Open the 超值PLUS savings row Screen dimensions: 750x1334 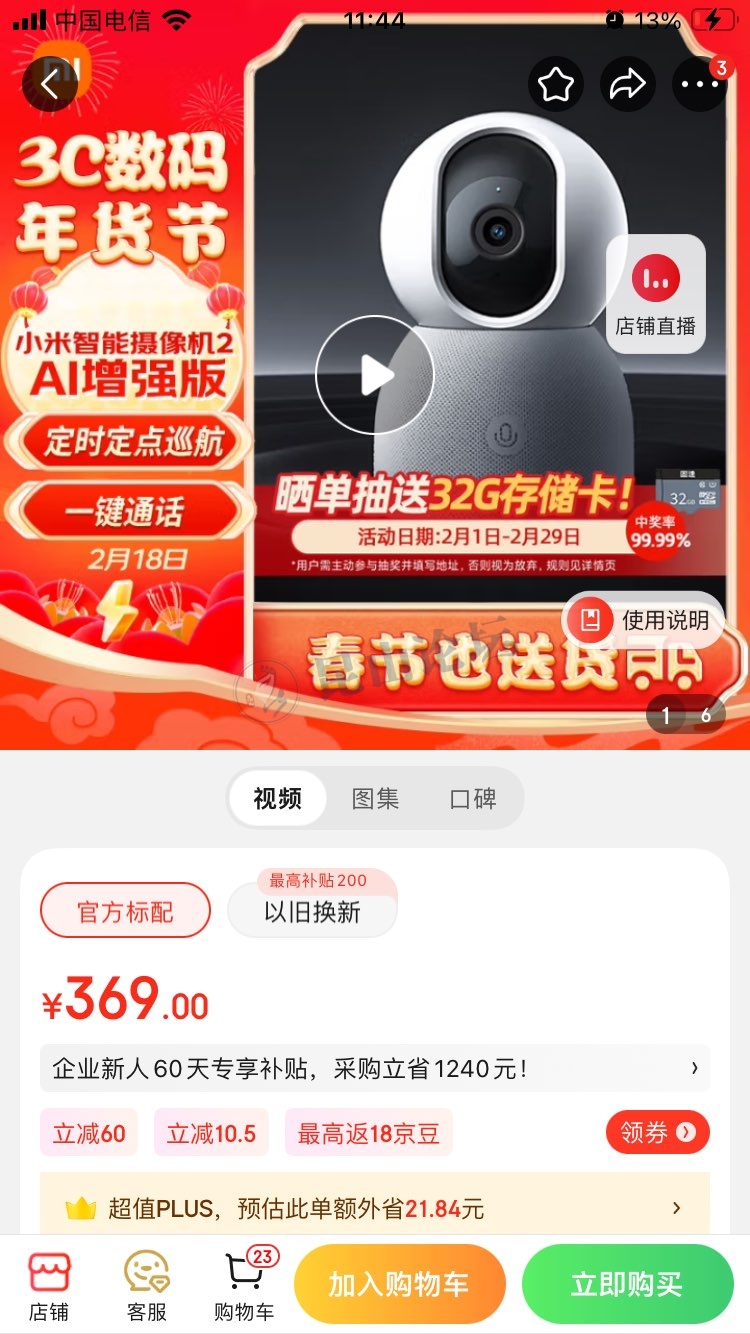coord(375,1208)
